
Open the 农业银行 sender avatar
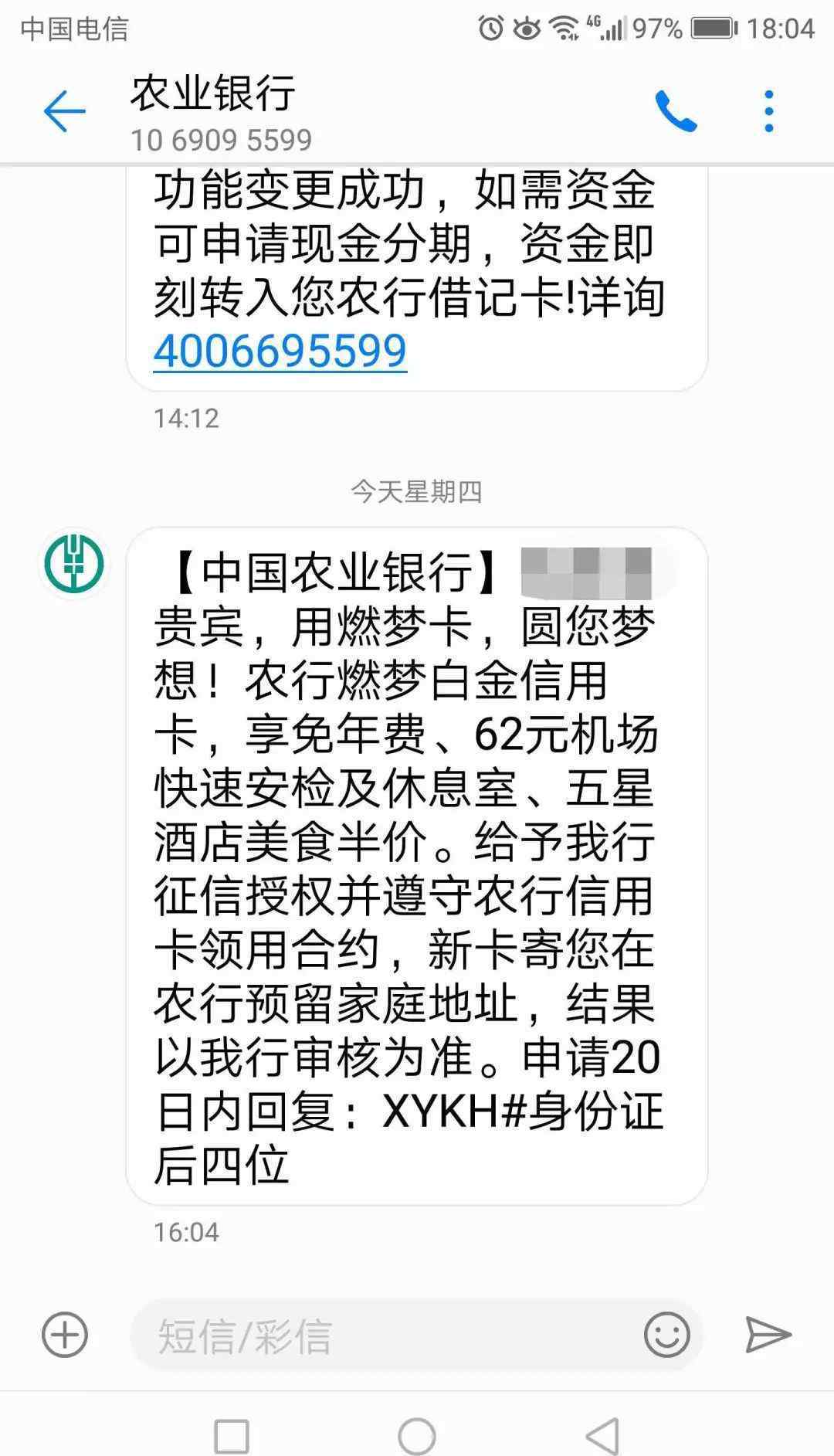click(73, 563)
